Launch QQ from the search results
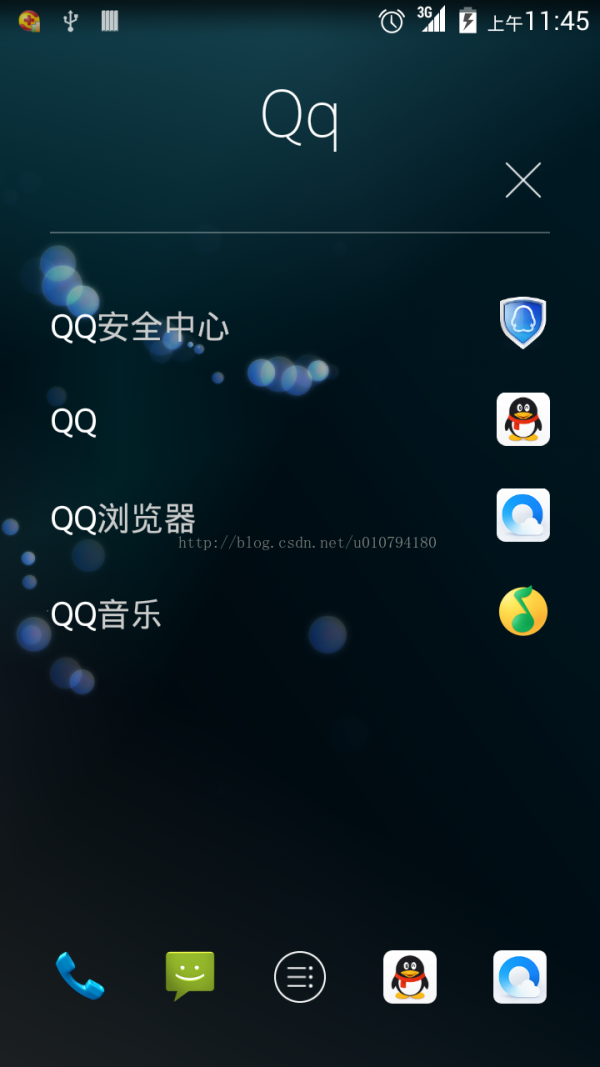600x1067 pixels. [x=74, y=422]
